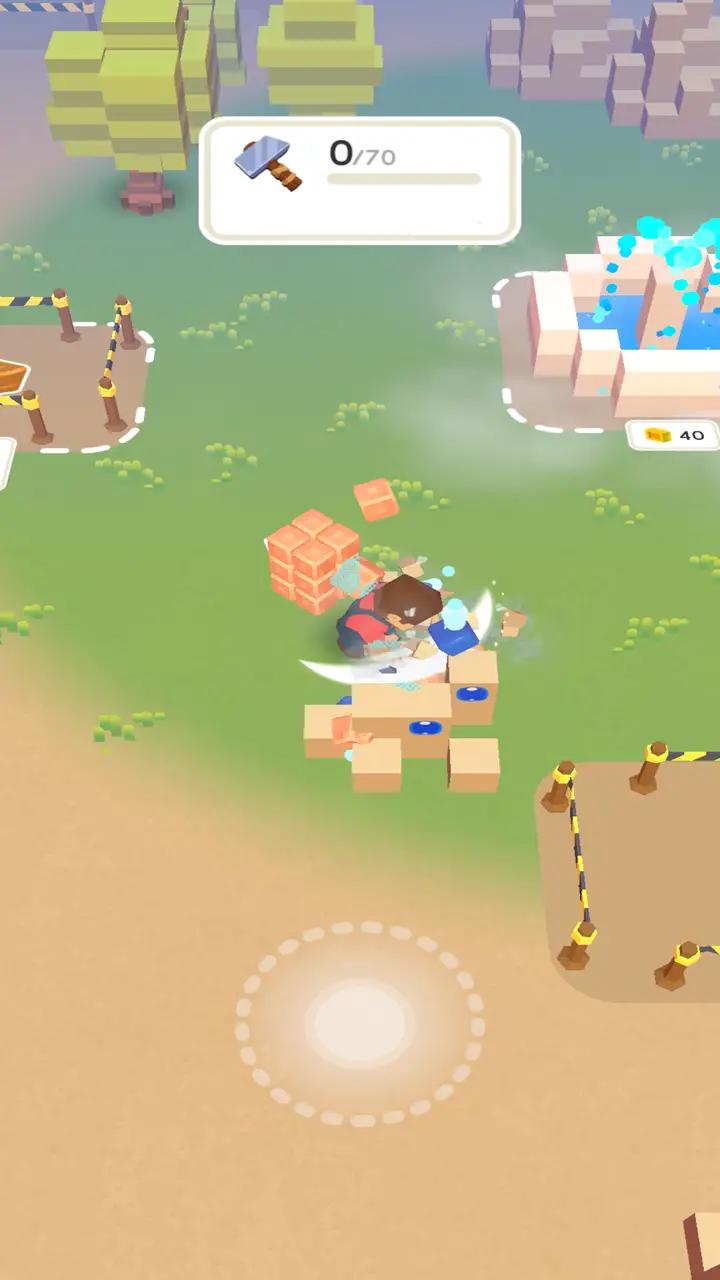This screenshot has height=1280, width=720.
Task: Tap the virtual joystick pad
Action: click(360, 1024)
